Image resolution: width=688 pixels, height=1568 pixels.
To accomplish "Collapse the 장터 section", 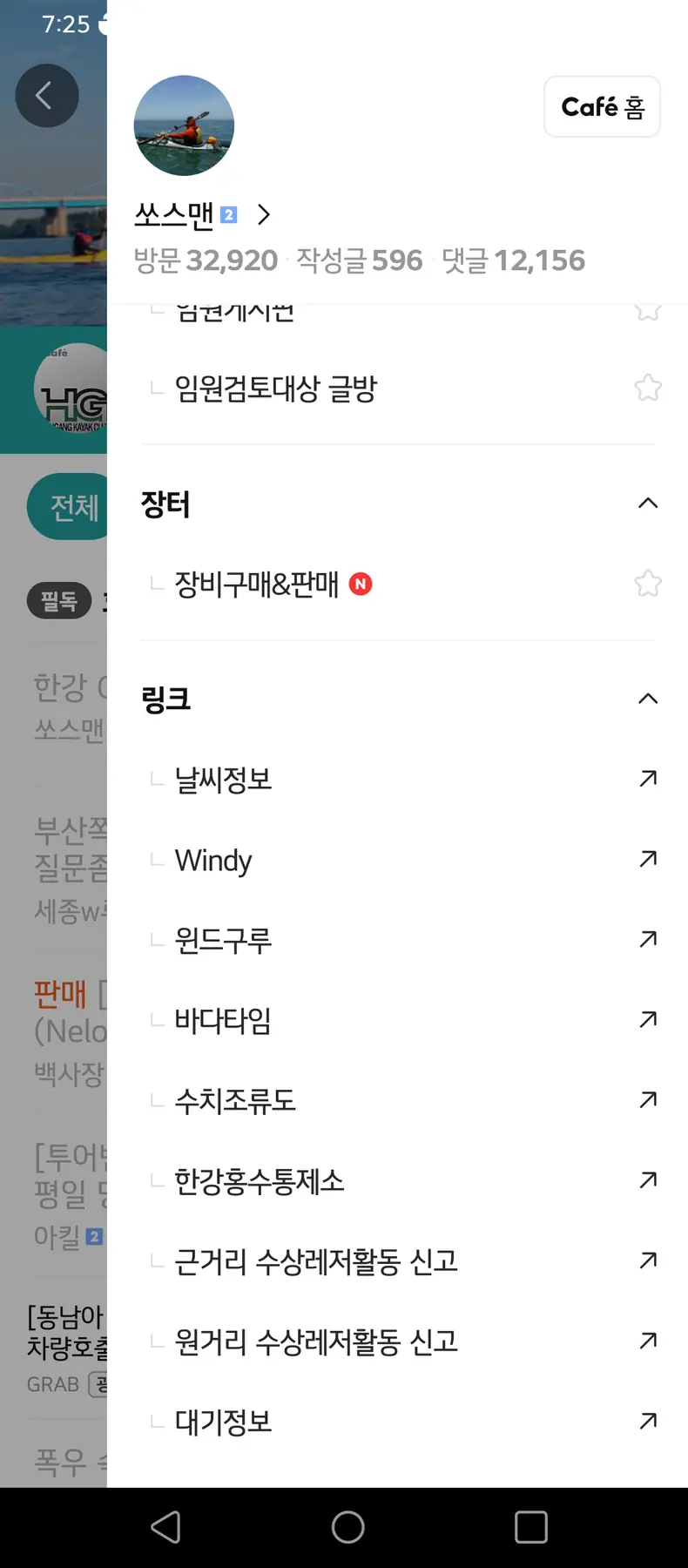I will (x=647, y=504).
